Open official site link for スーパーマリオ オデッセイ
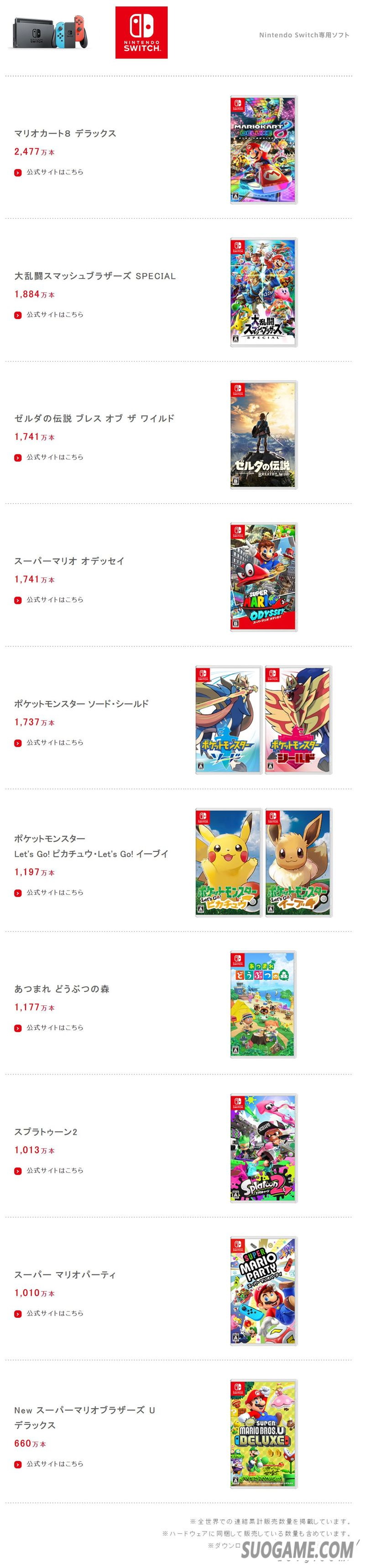365x1568 pixels. pos(54,599)
